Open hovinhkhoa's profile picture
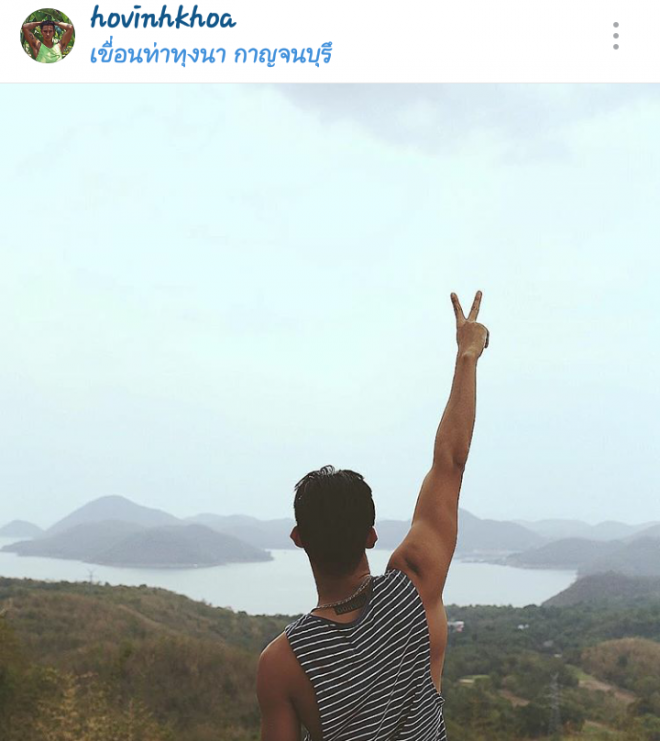The height and width of the screenshot is (741, 660). [x=47, y=36]
